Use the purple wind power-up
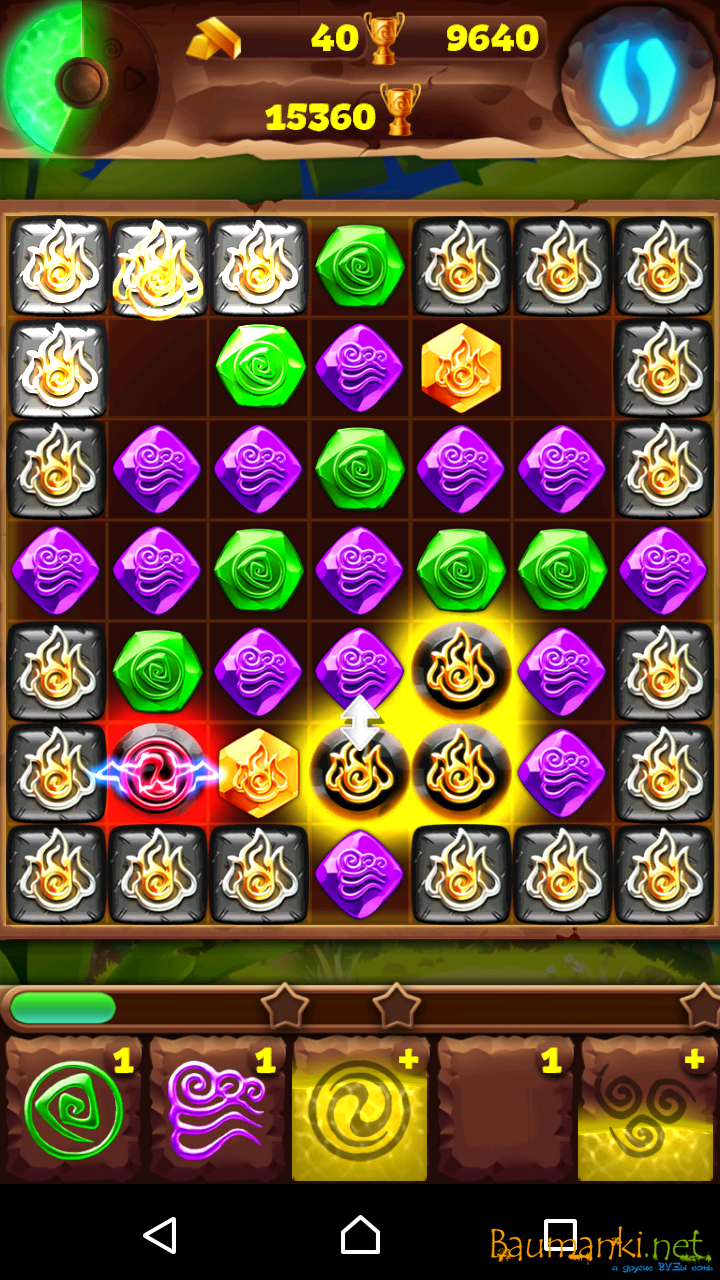720x1280 pixels. tap(217, 1110)
